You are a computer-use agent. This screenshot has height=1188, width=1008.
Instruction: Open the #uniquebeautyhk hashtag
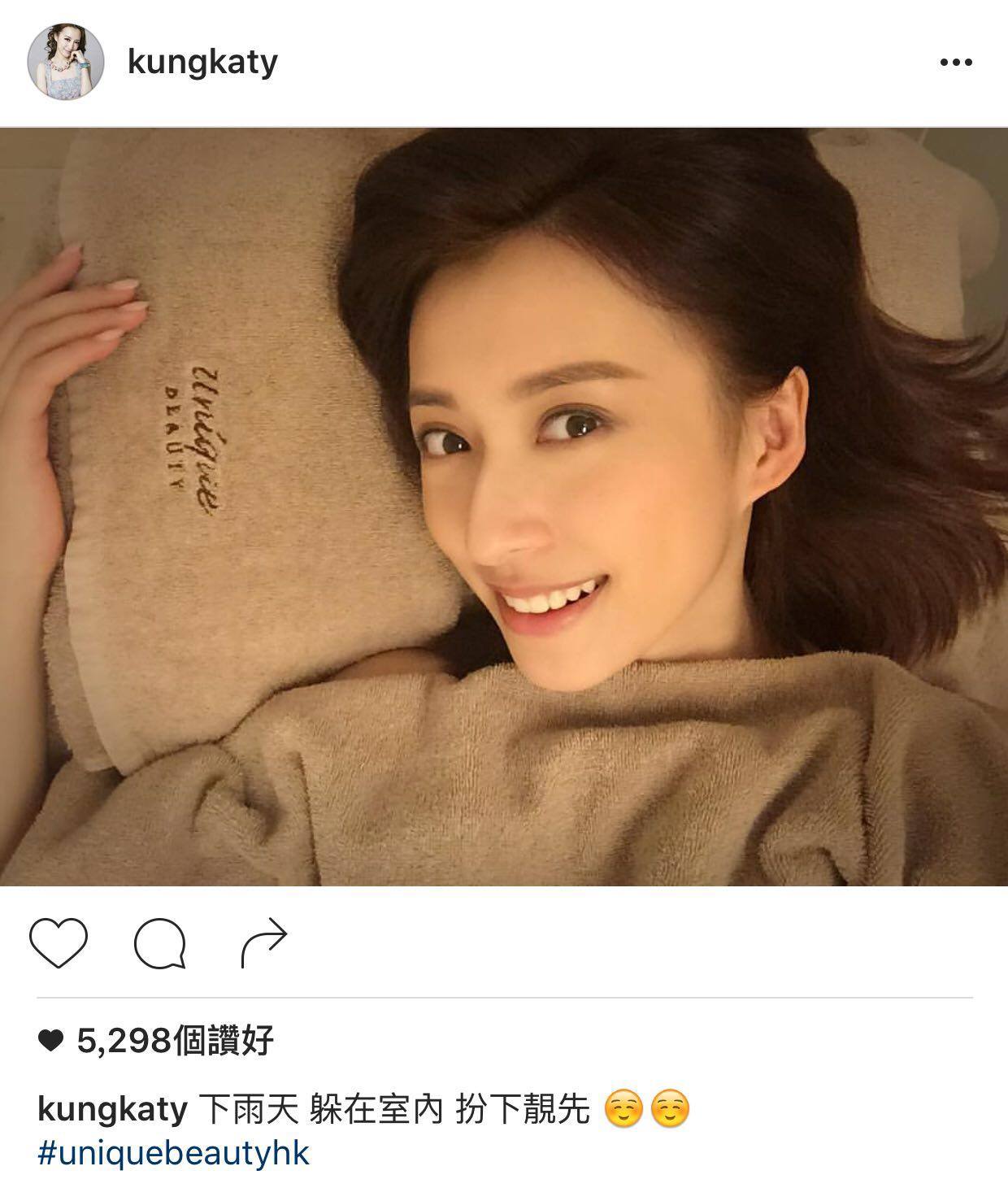point(174,1154)
